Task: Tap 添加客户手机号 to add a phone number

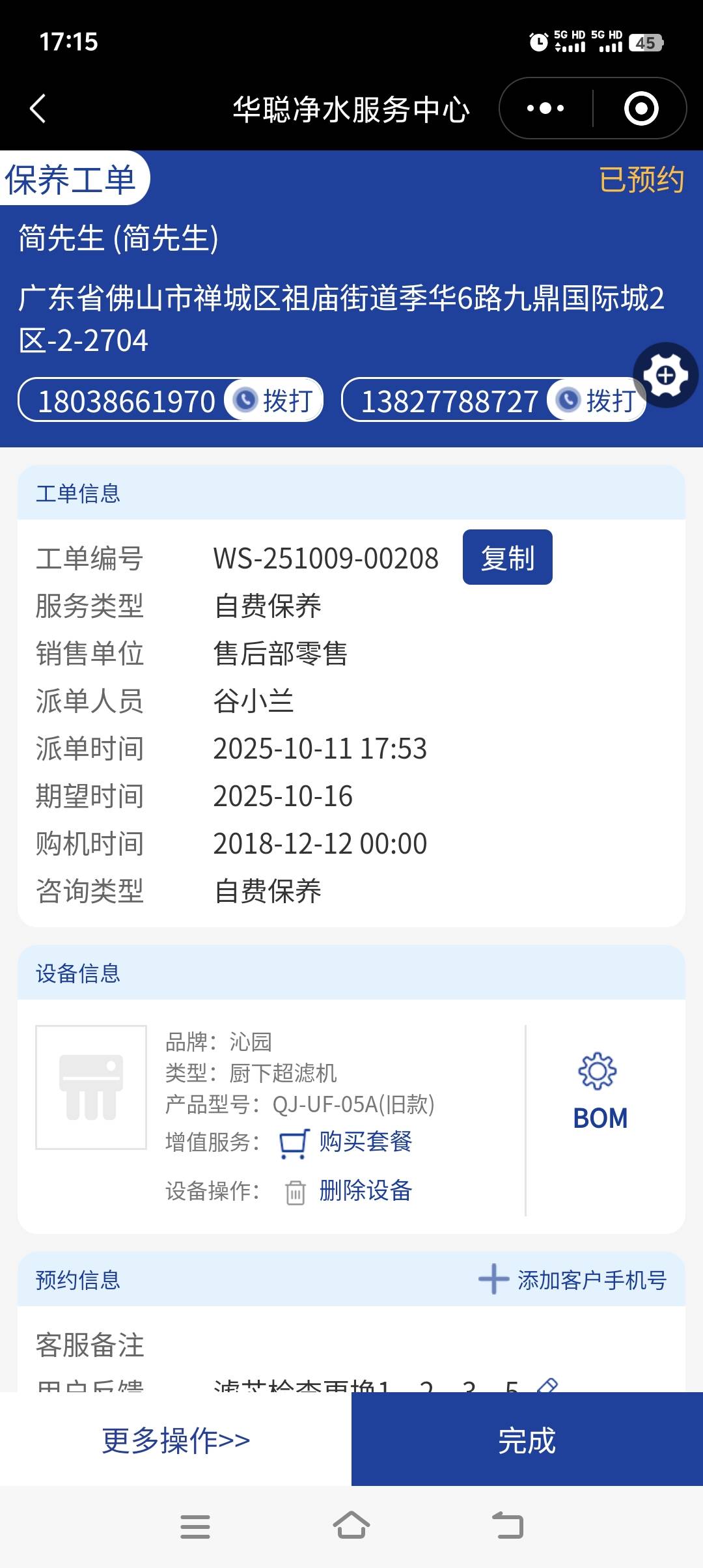Action: tap(573, 1280)
